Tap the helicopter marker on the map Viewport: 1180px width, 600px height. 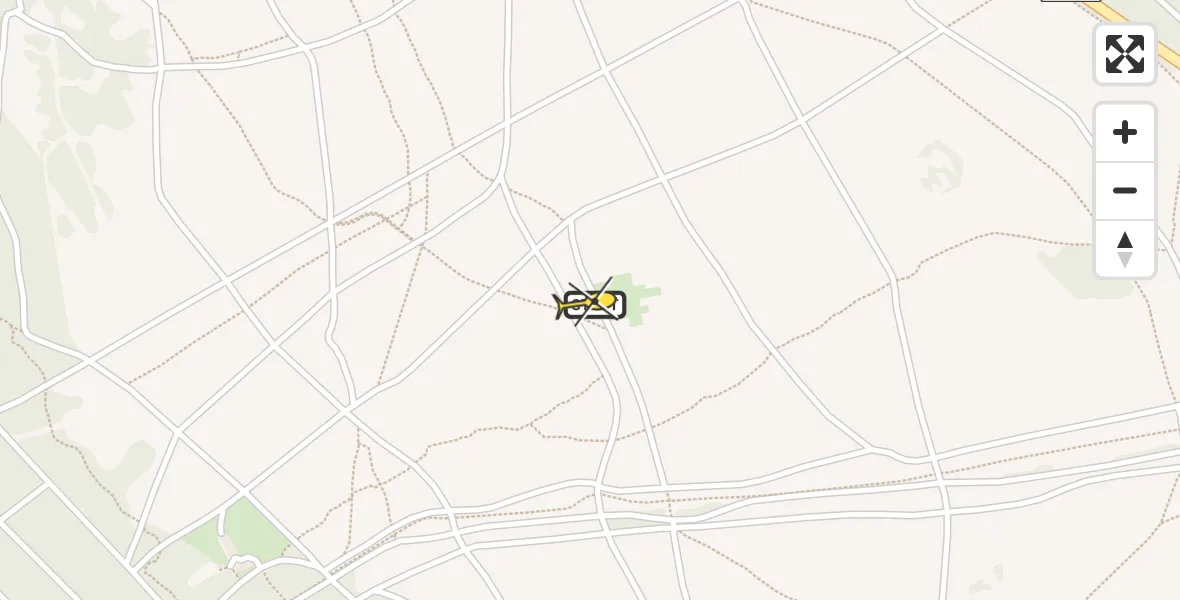(591, 303)
